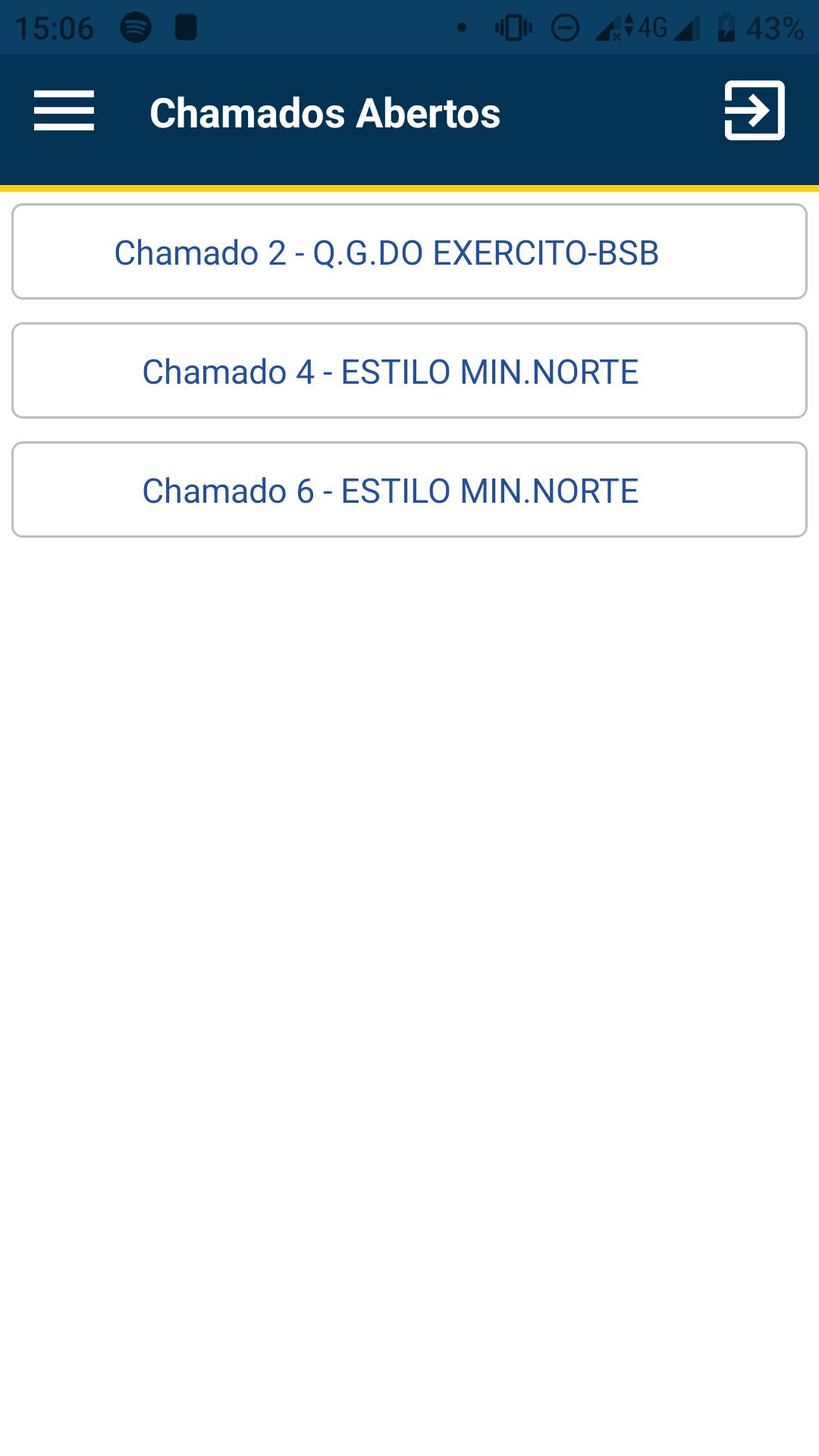View Chamado 6 - ESTILO MIN.NORTE
The image size is (819, 1456).
tap(409, 490)
